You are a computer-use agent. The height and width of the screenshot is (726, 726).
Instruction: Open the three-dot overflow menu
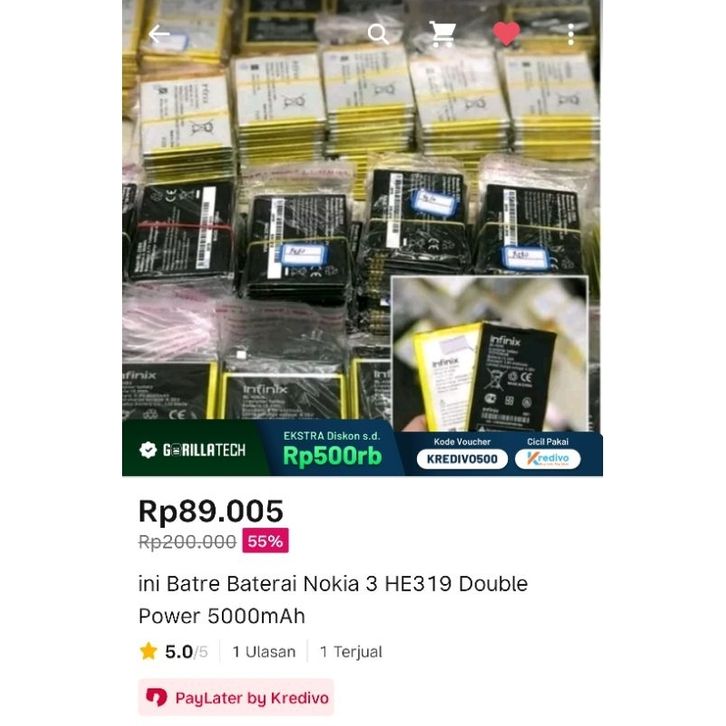[x=571, y=34]
